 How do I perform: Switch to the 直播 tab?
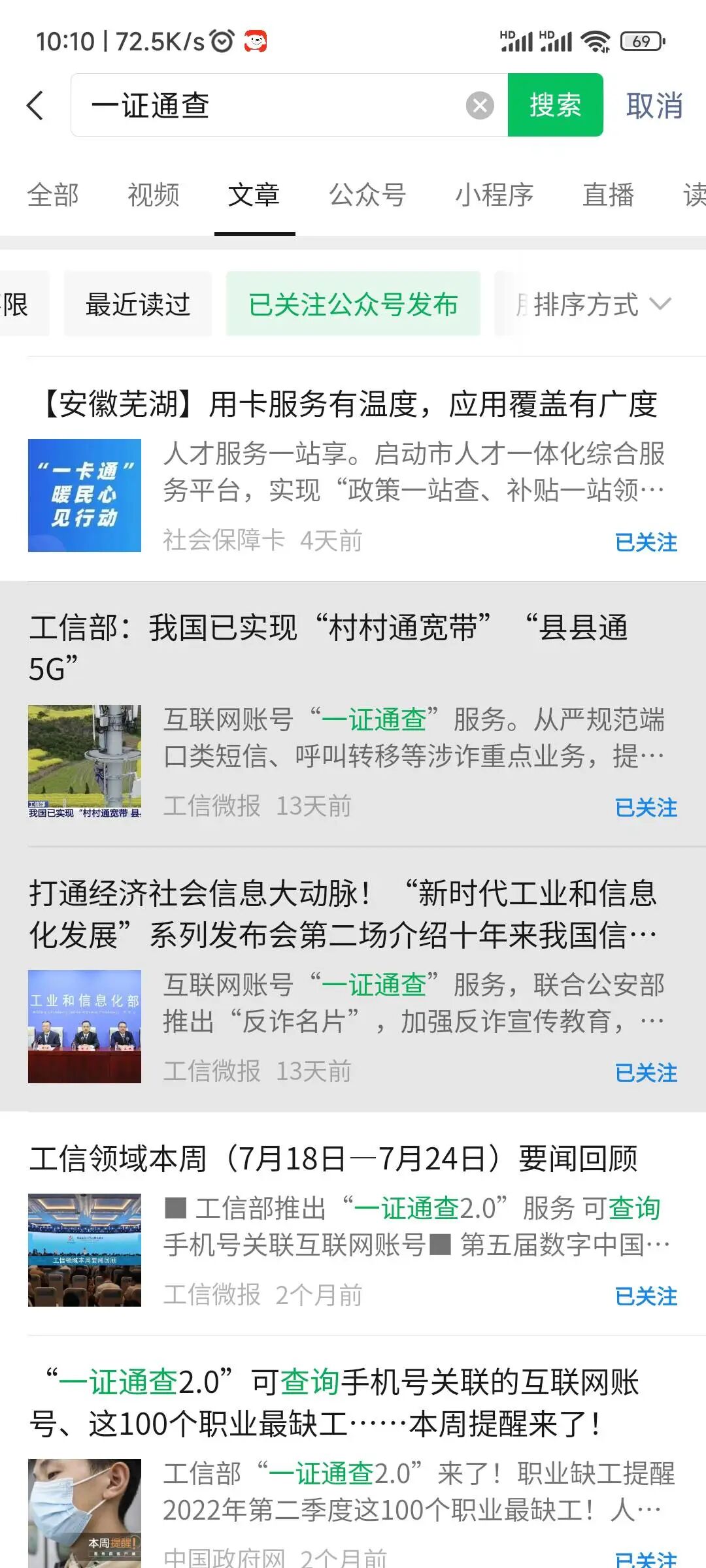608,195
